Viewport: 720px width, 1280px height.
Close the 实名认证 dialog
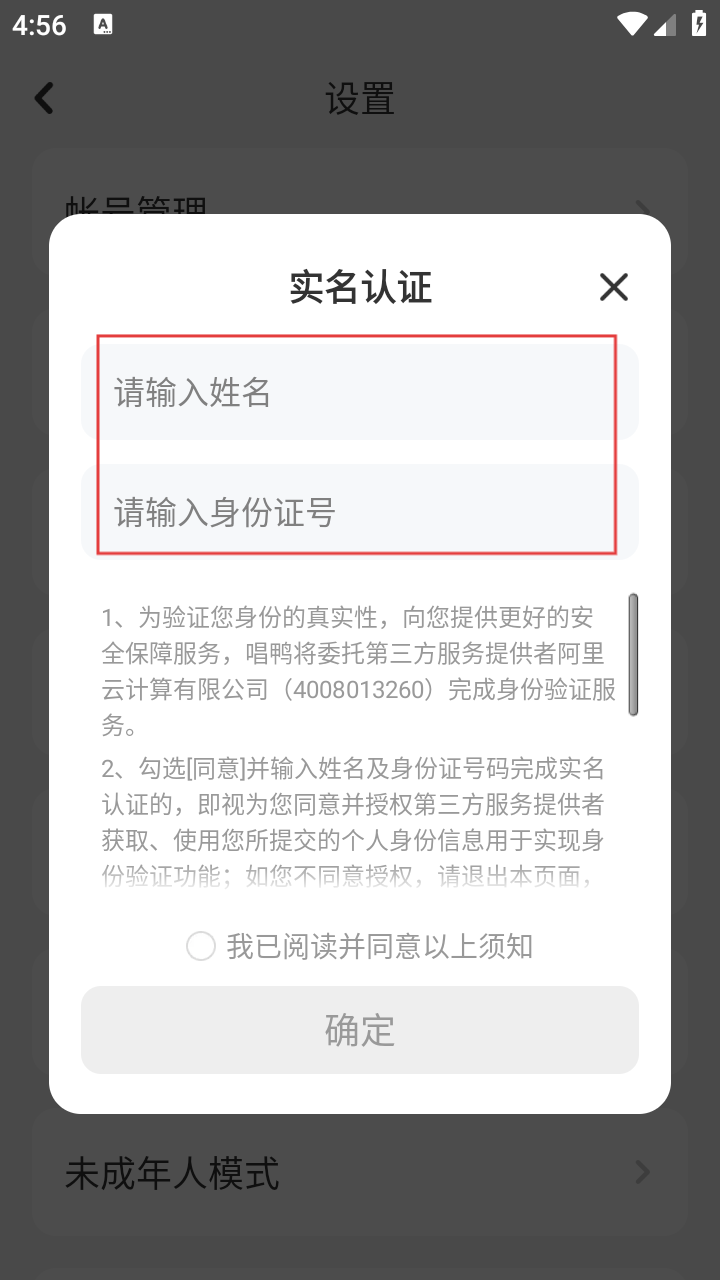pyautogui.click(x=613, y=287)
